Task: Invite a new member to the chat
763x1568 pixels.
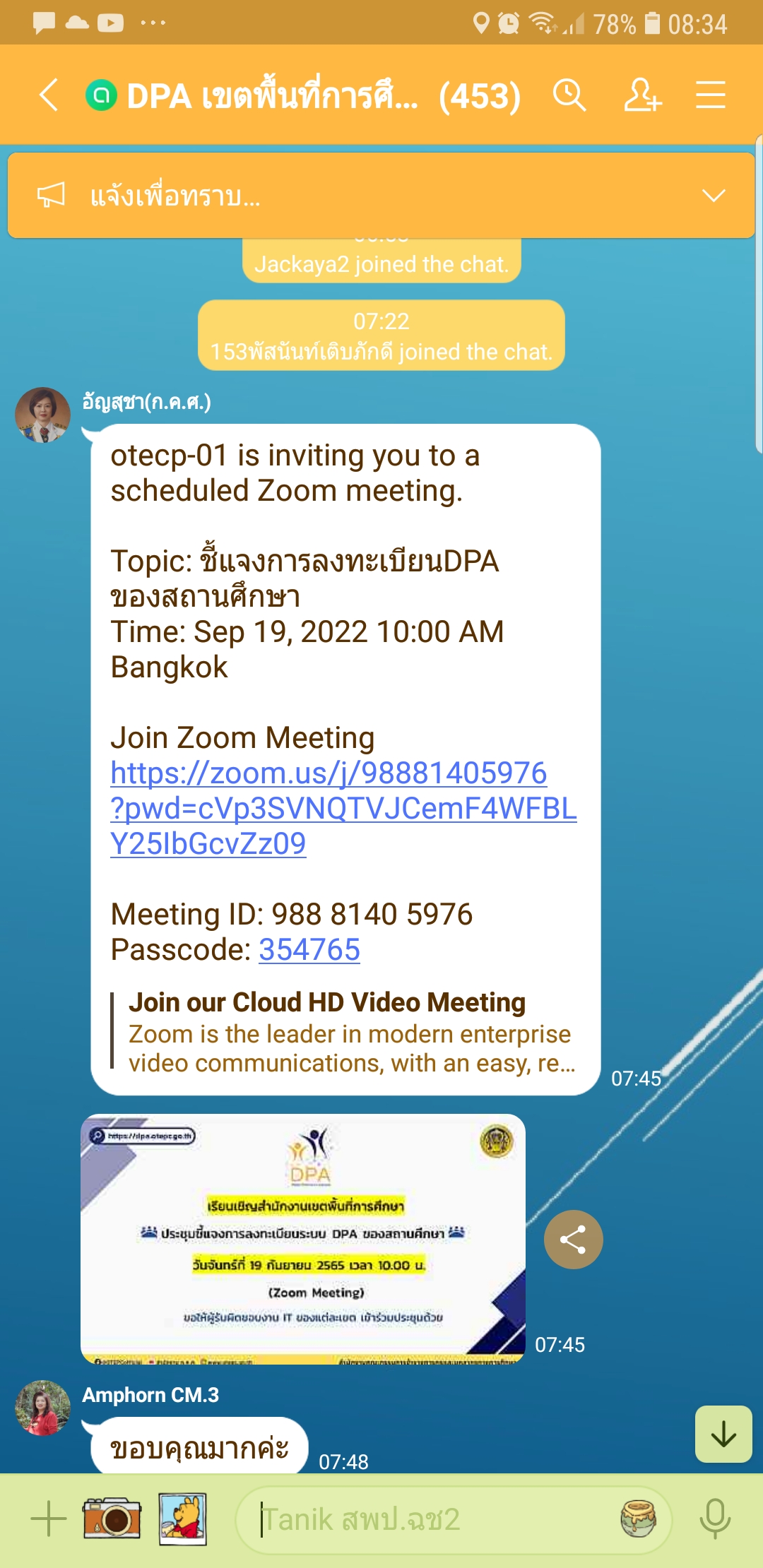Action: click(x=642, y=95)
